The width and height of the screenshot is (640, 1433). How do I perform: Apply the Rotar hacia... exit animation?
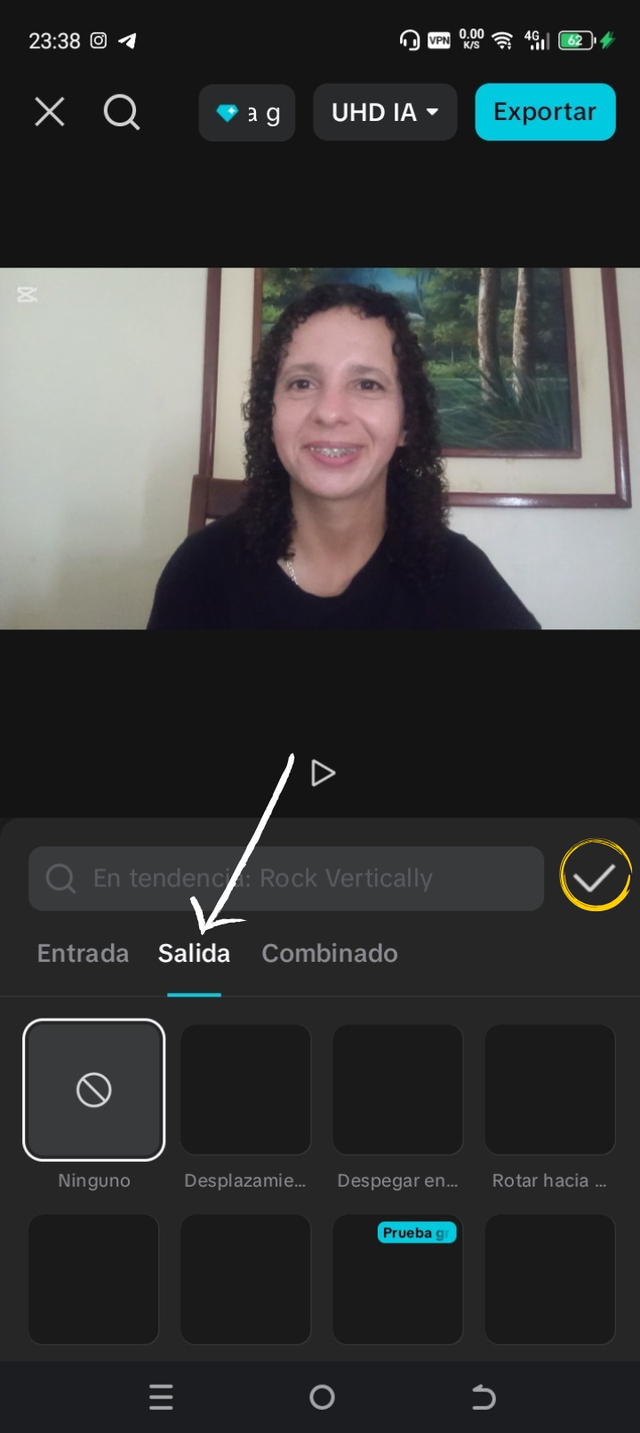coord(550,1090)
